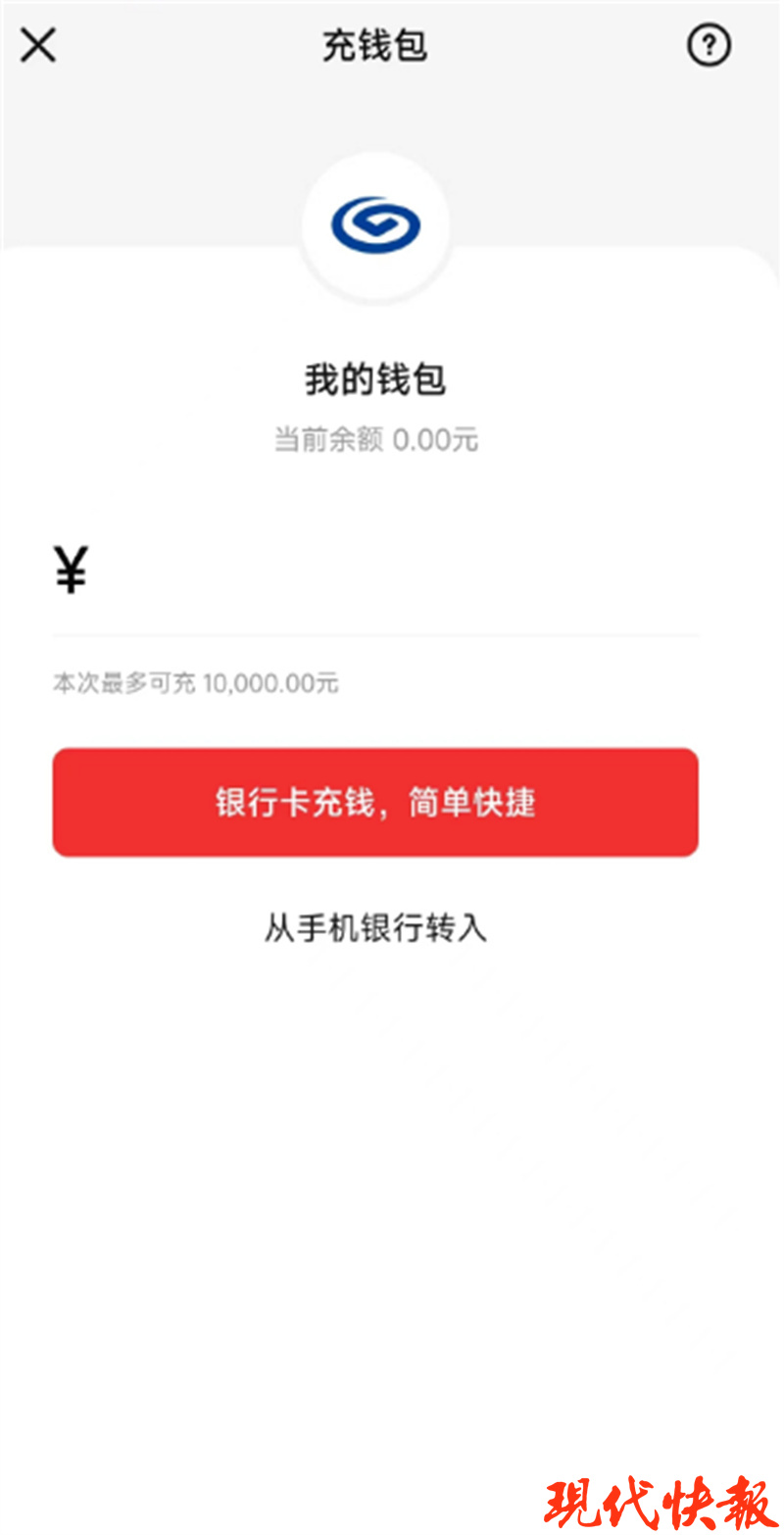This screenshot has height=1535, width=784.
Task: Close the 充钱包 page
Action: pos(38,45)
